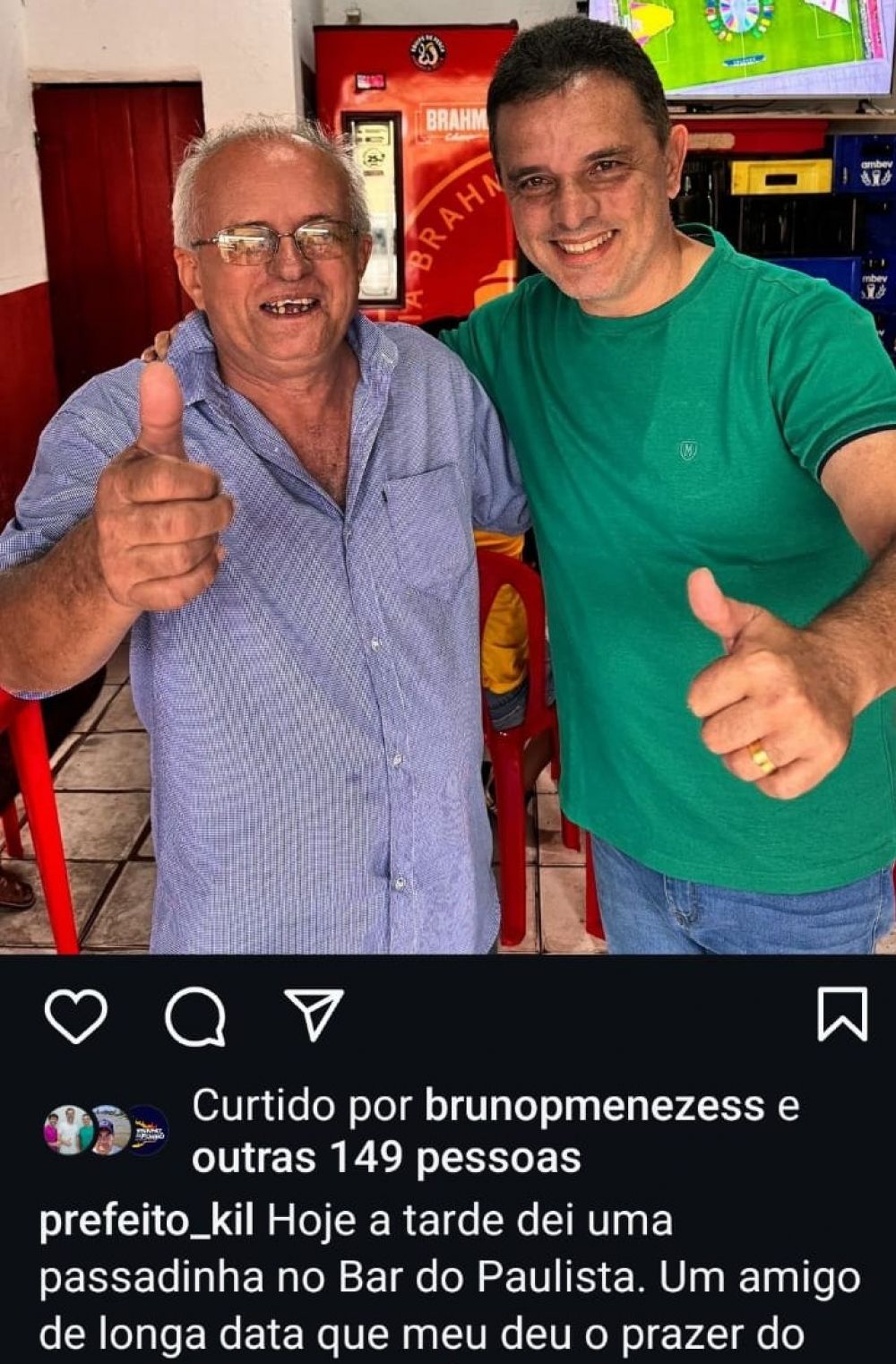This screenshot has height=1364, width=896.
Task: View the list of outras 149 pessoas likes
Action: (x=386, y=1159)
